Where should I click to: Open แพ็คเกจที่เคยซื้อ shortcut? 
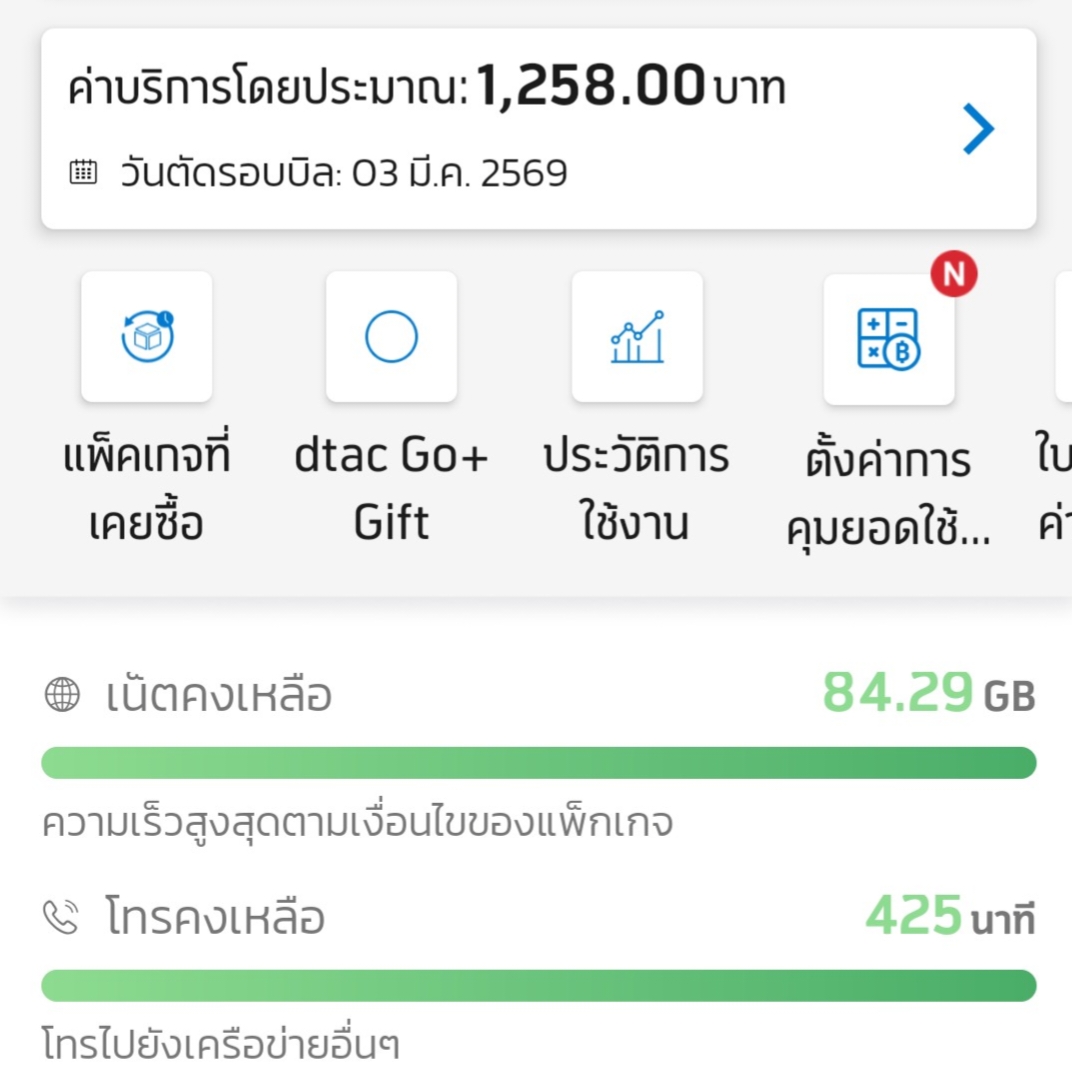click(x=146, y=337)
